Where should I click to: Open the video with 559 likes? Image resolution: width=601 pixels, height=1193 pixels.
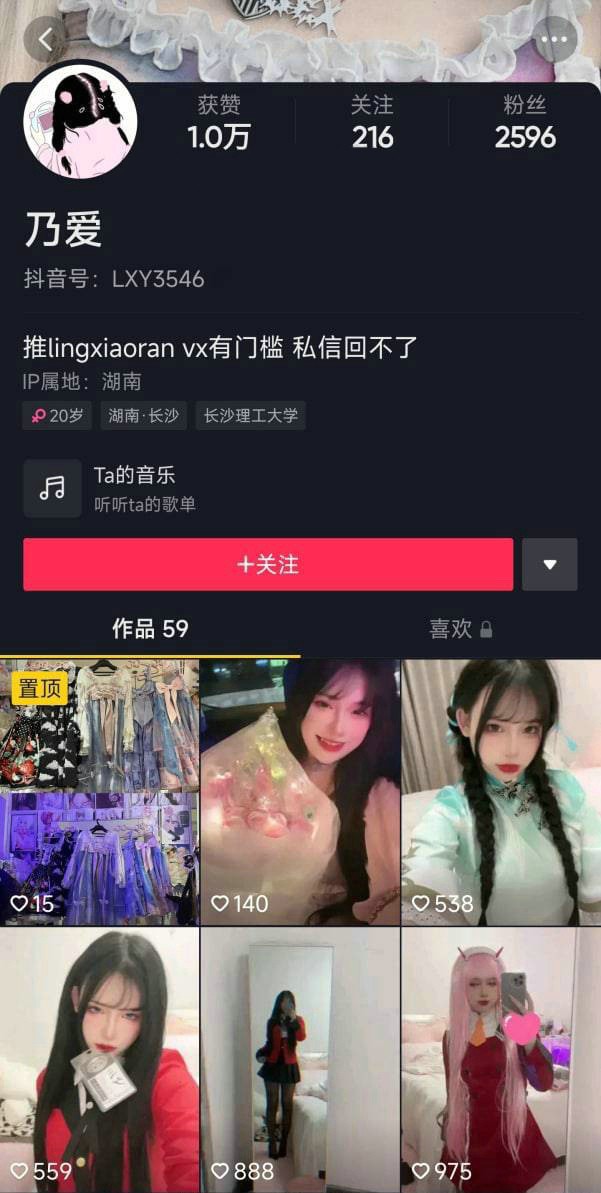pyautogui.click(x=99, y=1058)
